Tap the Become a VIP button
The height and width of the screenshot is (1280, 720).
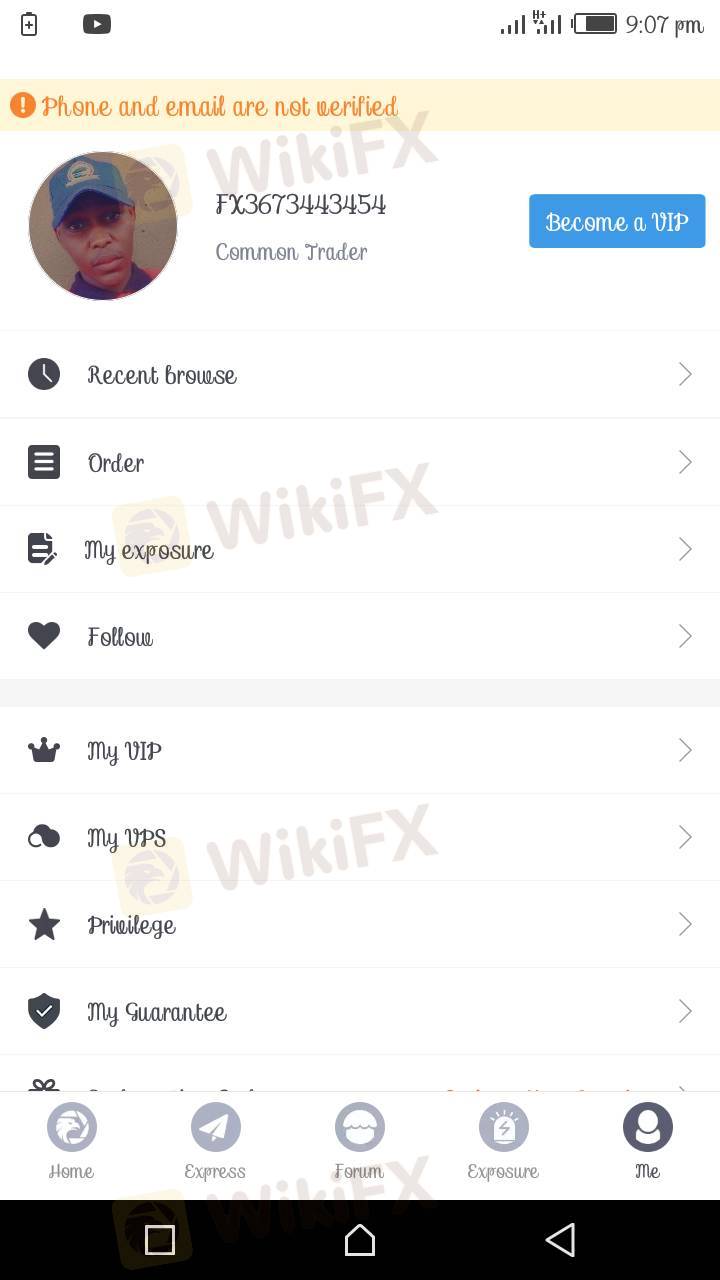(x=617, y=221)
